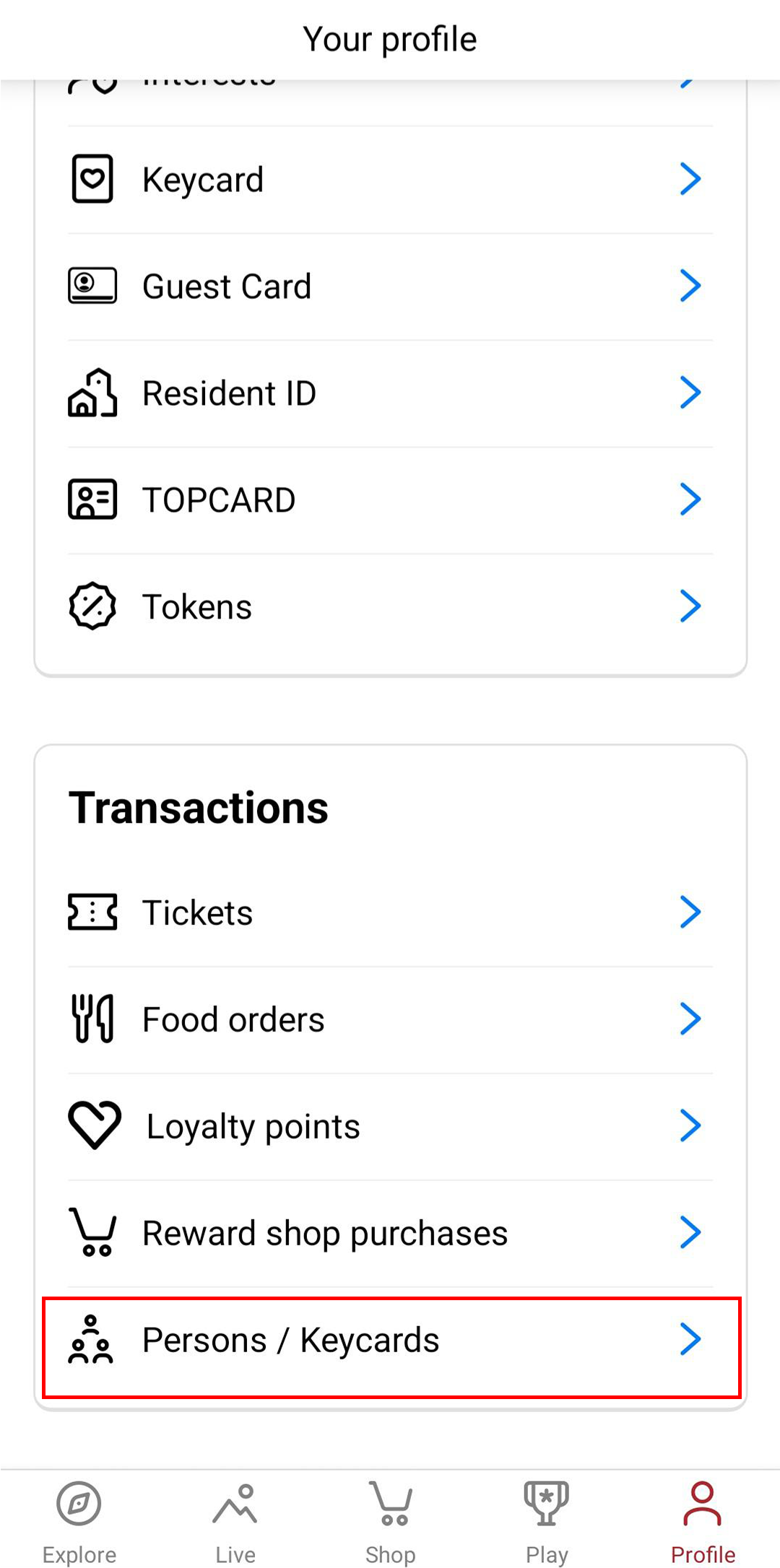Expand the Keycard row chevron

(x=691, y=178)
